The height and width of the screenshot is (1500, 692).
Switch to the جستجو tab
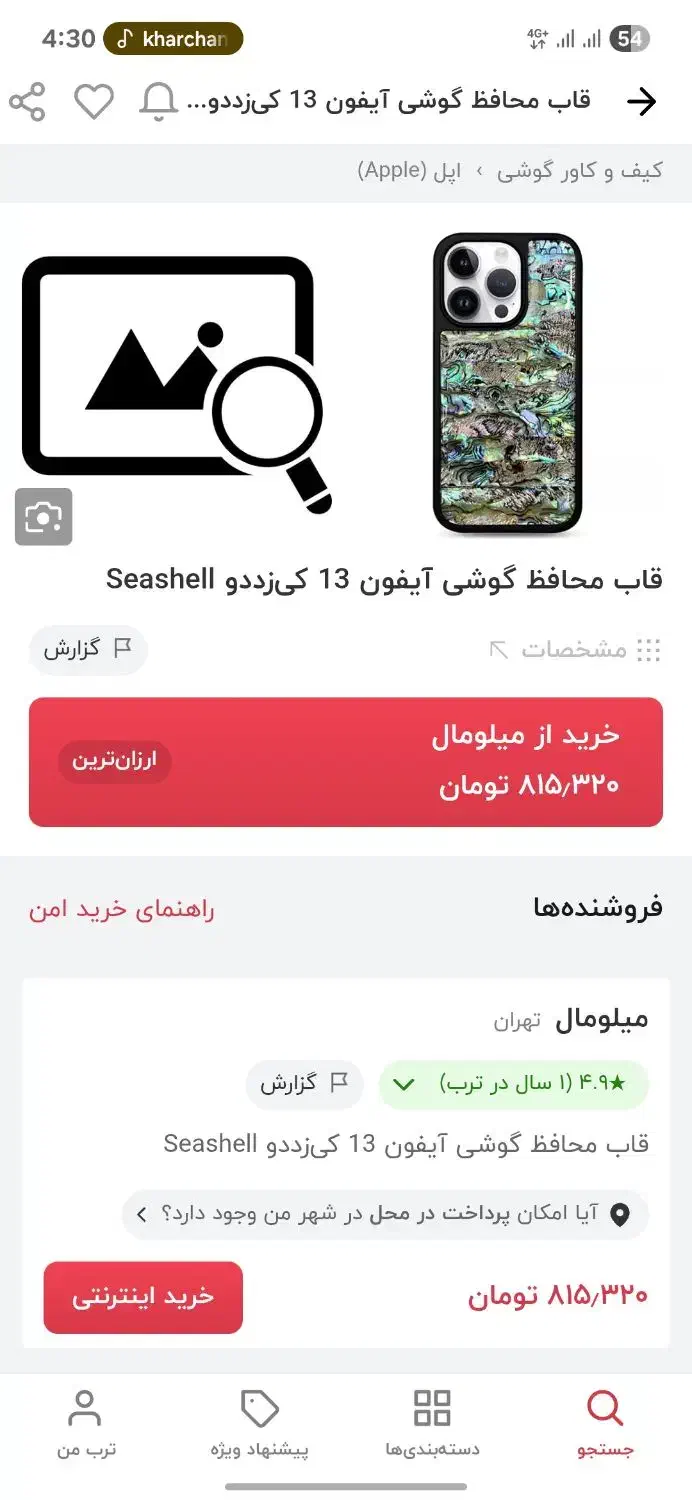click(605, 1423)
